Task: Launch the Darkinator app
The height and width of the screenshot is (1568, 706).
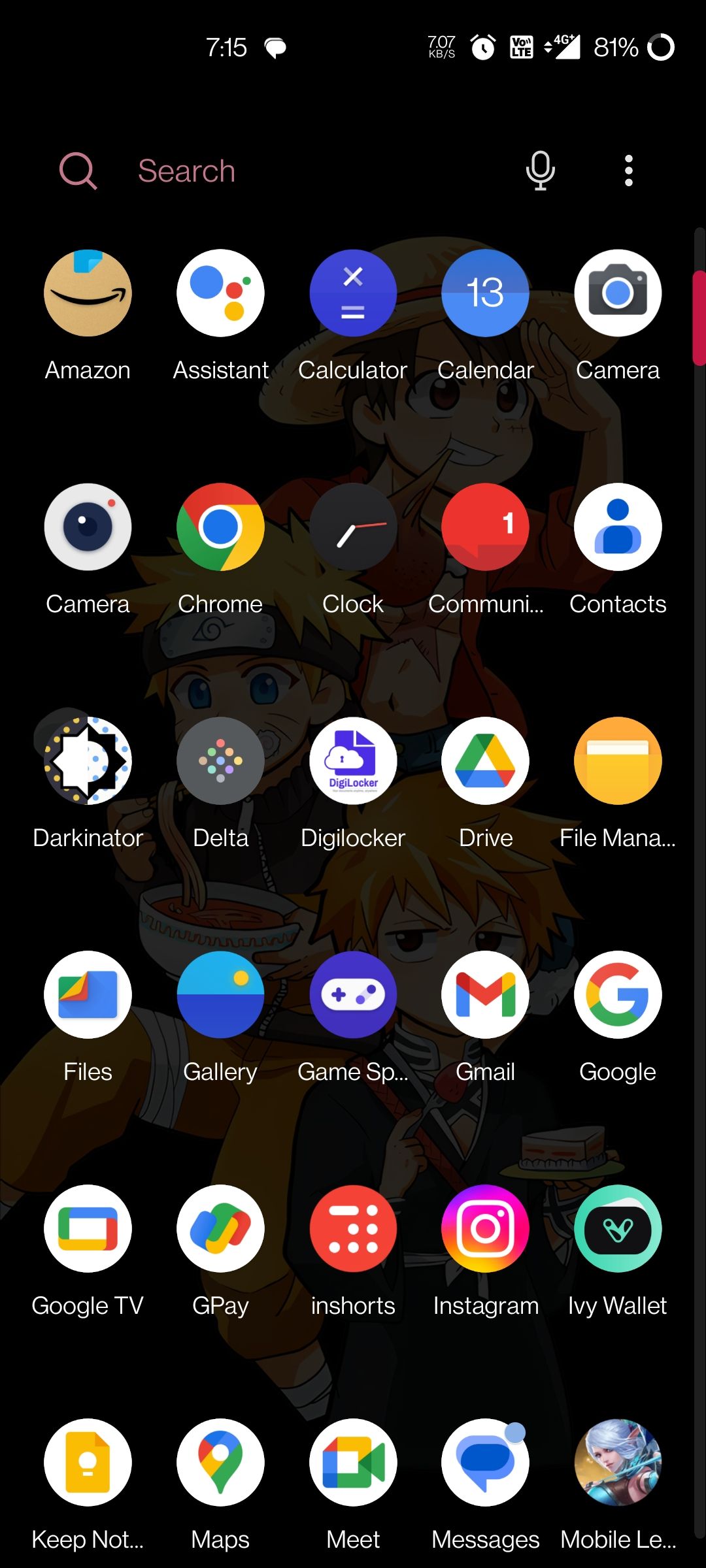Action: (88, 760)
